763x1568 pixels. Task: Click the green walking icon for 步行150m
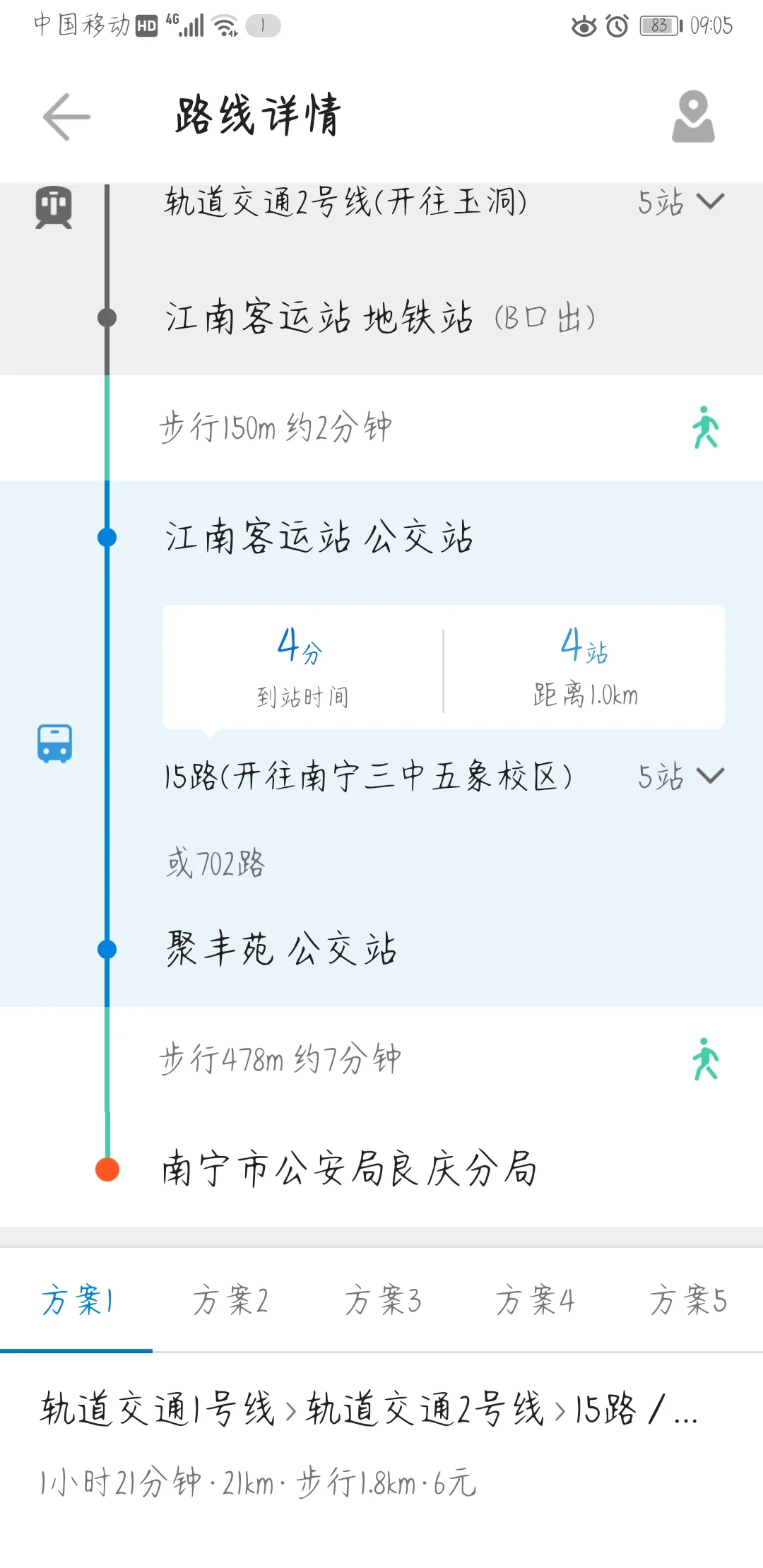(x=706, y=428)
